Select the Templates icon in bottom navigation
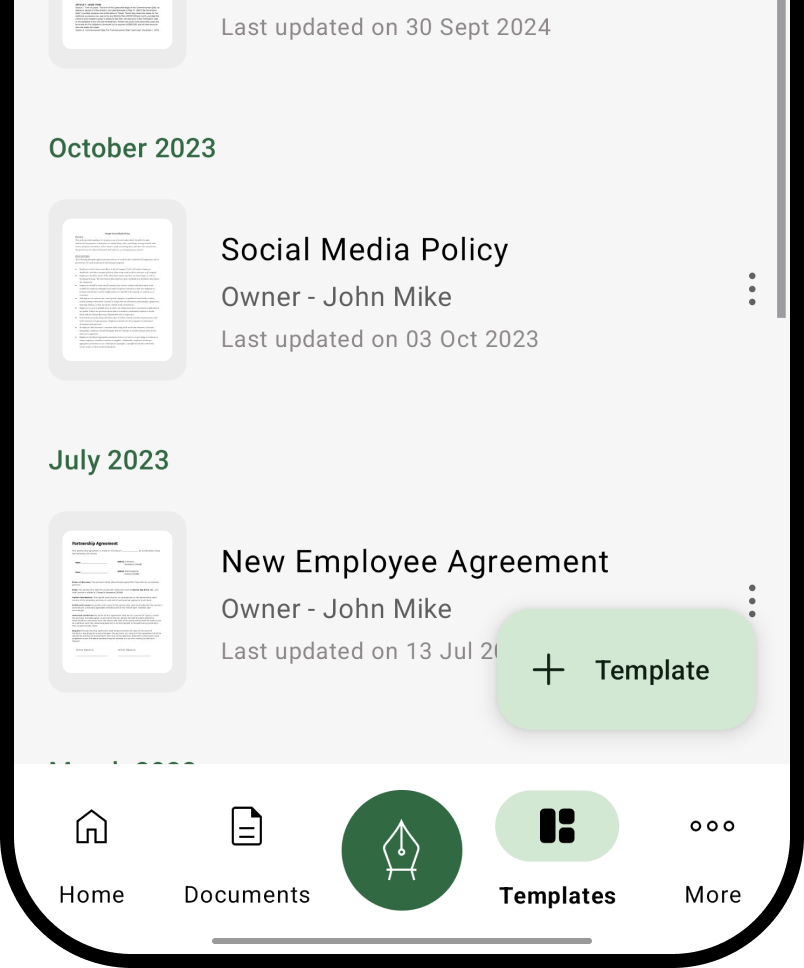The height and width of the screenshot is (968, 804). tap(557, 826)
